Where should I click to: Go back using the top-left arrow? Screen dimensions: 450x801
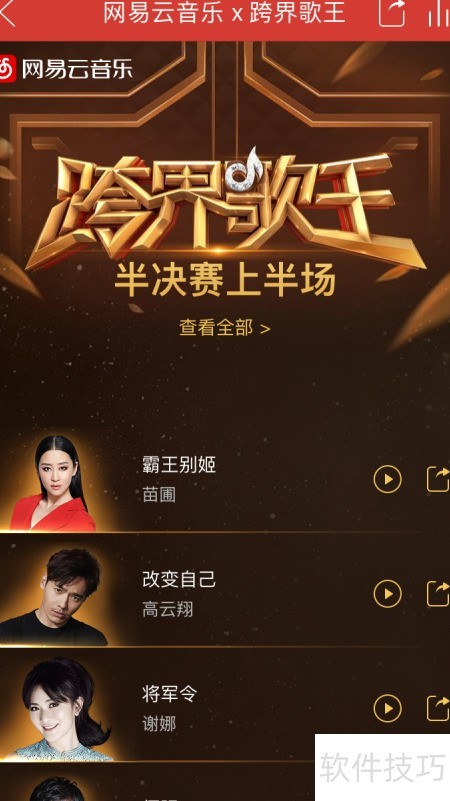(8, 14)
